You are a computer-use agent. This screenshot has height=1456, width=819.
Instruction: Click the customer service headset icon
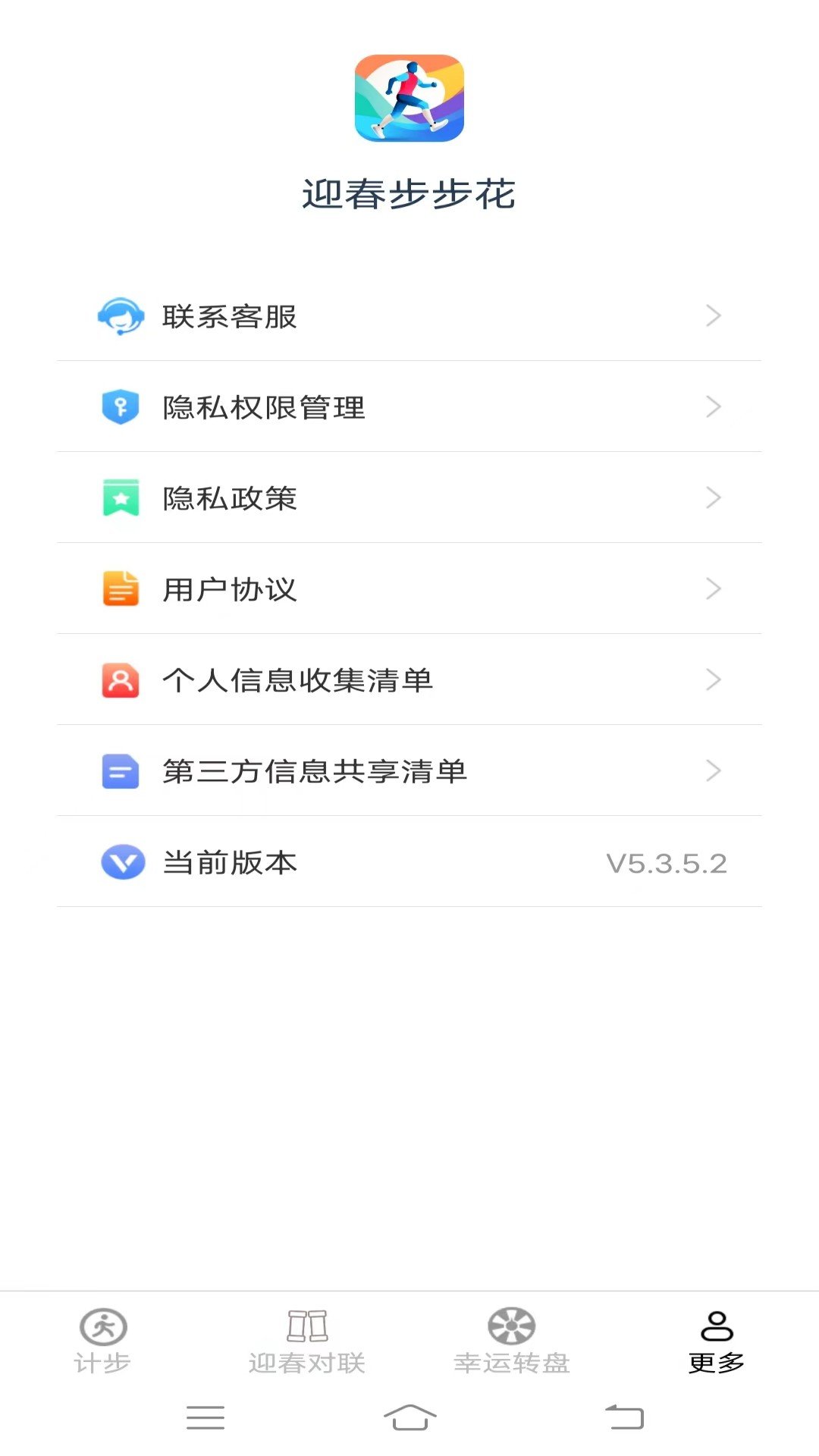121,317
